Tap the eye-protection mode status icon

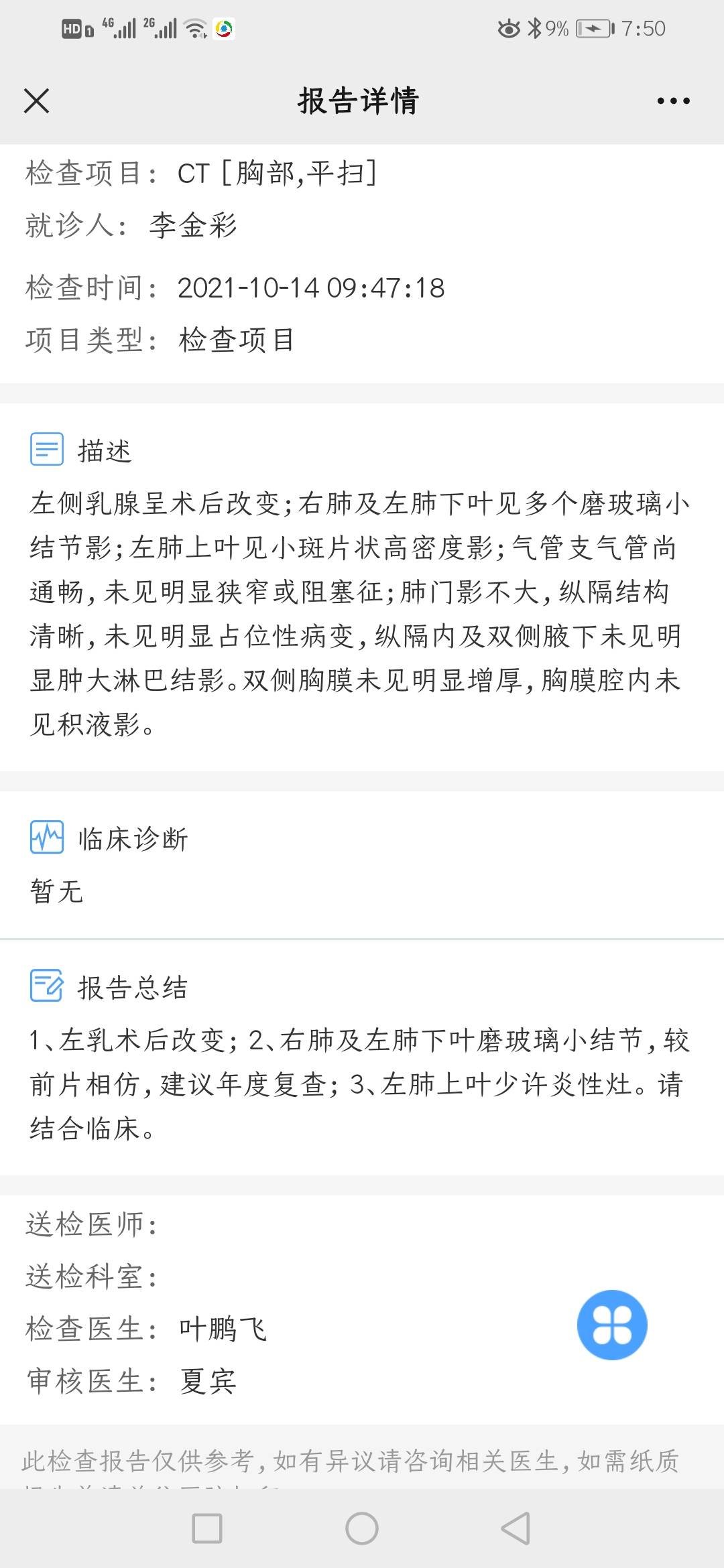pos(507,28)
